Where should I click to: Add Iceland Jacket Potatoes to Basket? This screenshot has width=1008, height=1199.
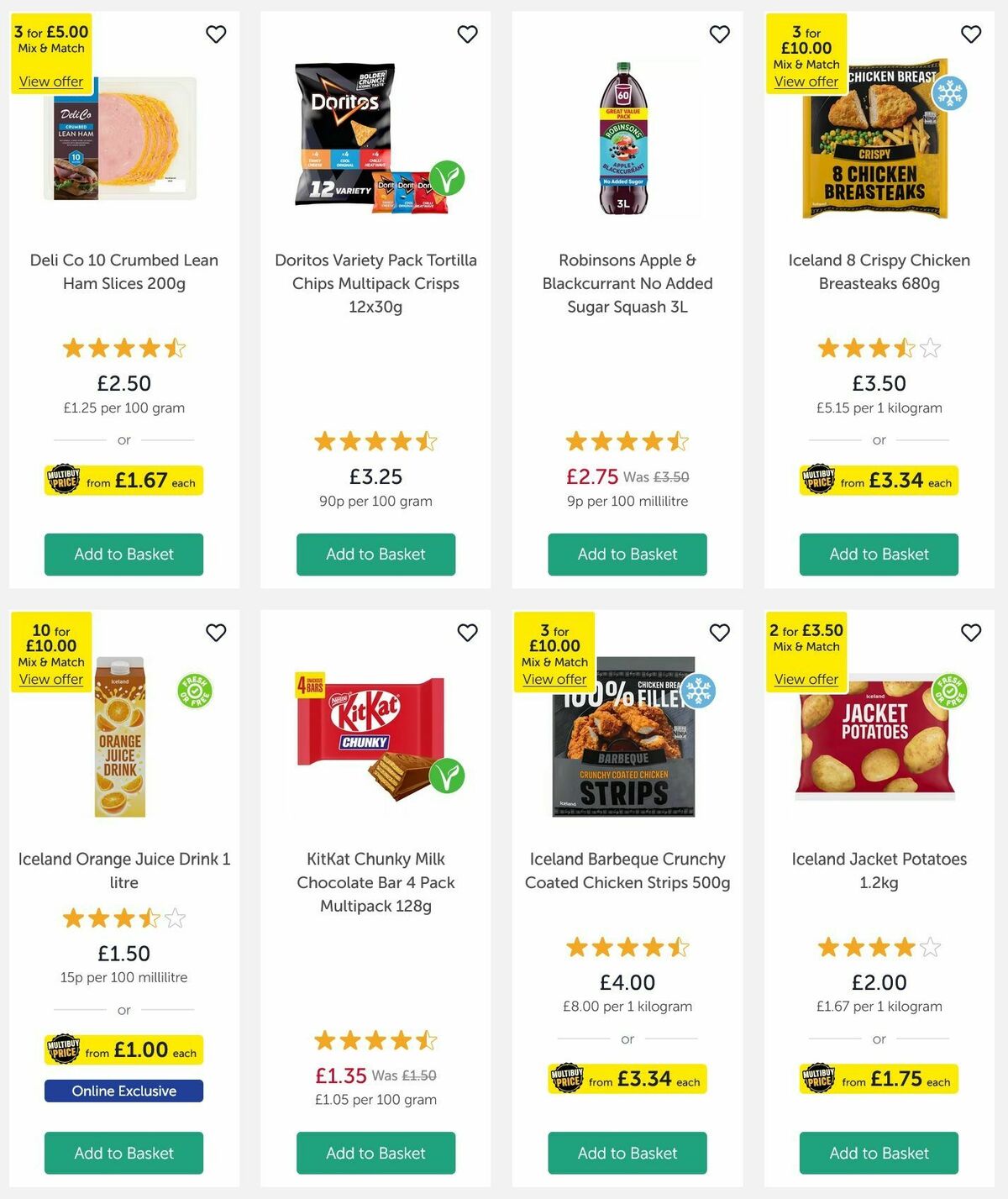[x=879, y=1153]
